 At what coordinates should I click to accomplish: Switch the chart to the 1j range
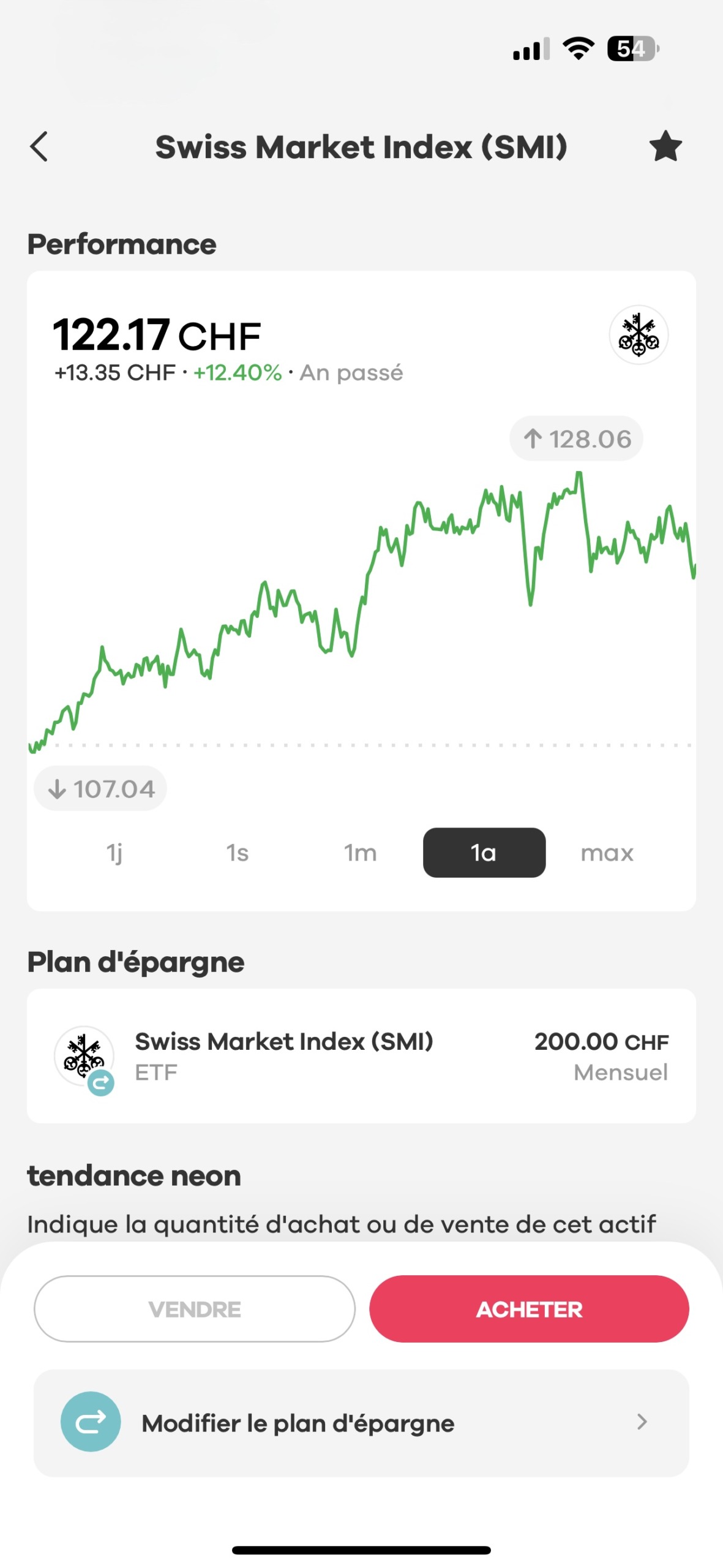pyautogui.click(x=114, y=853)
